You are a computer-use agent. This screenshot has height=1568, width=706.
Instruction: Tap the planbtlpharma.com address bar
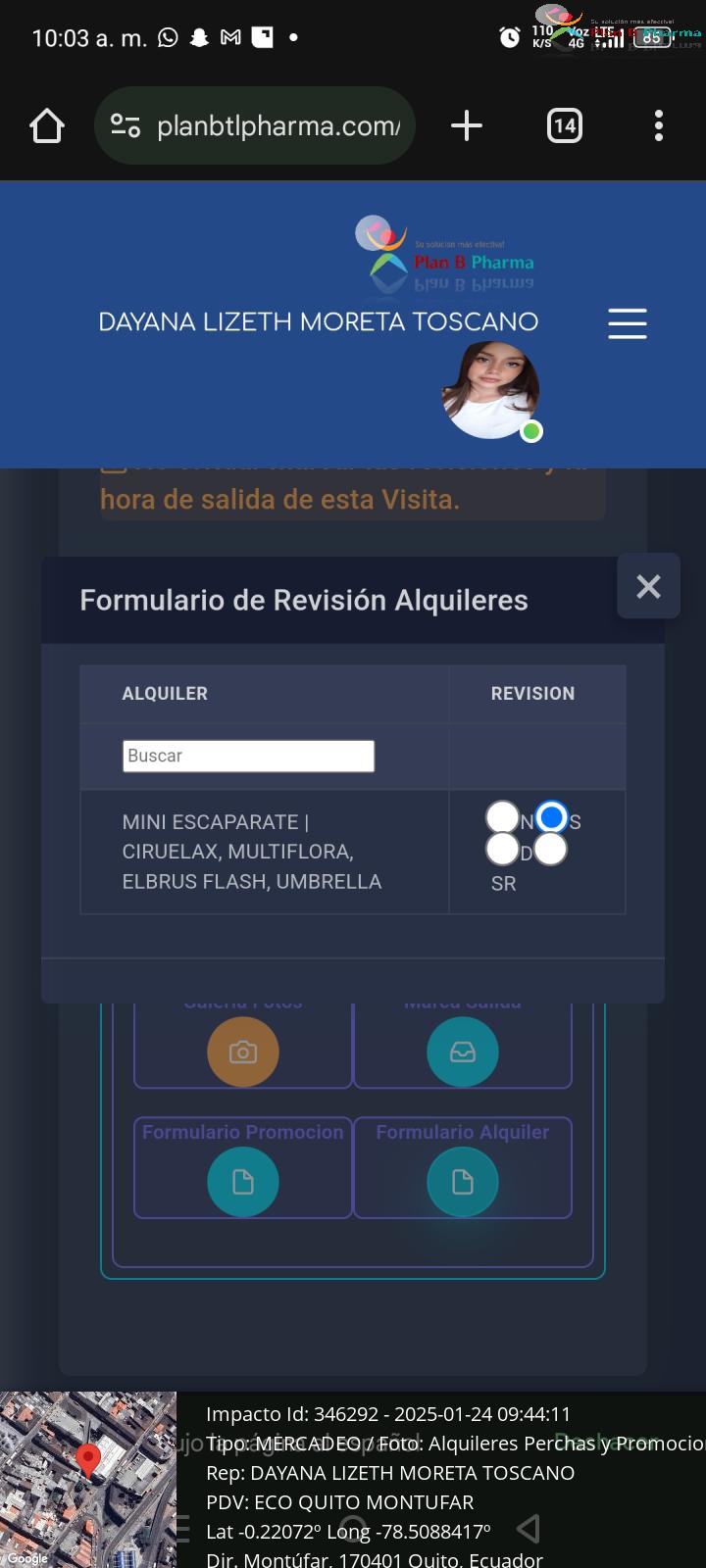click(255, 125)
